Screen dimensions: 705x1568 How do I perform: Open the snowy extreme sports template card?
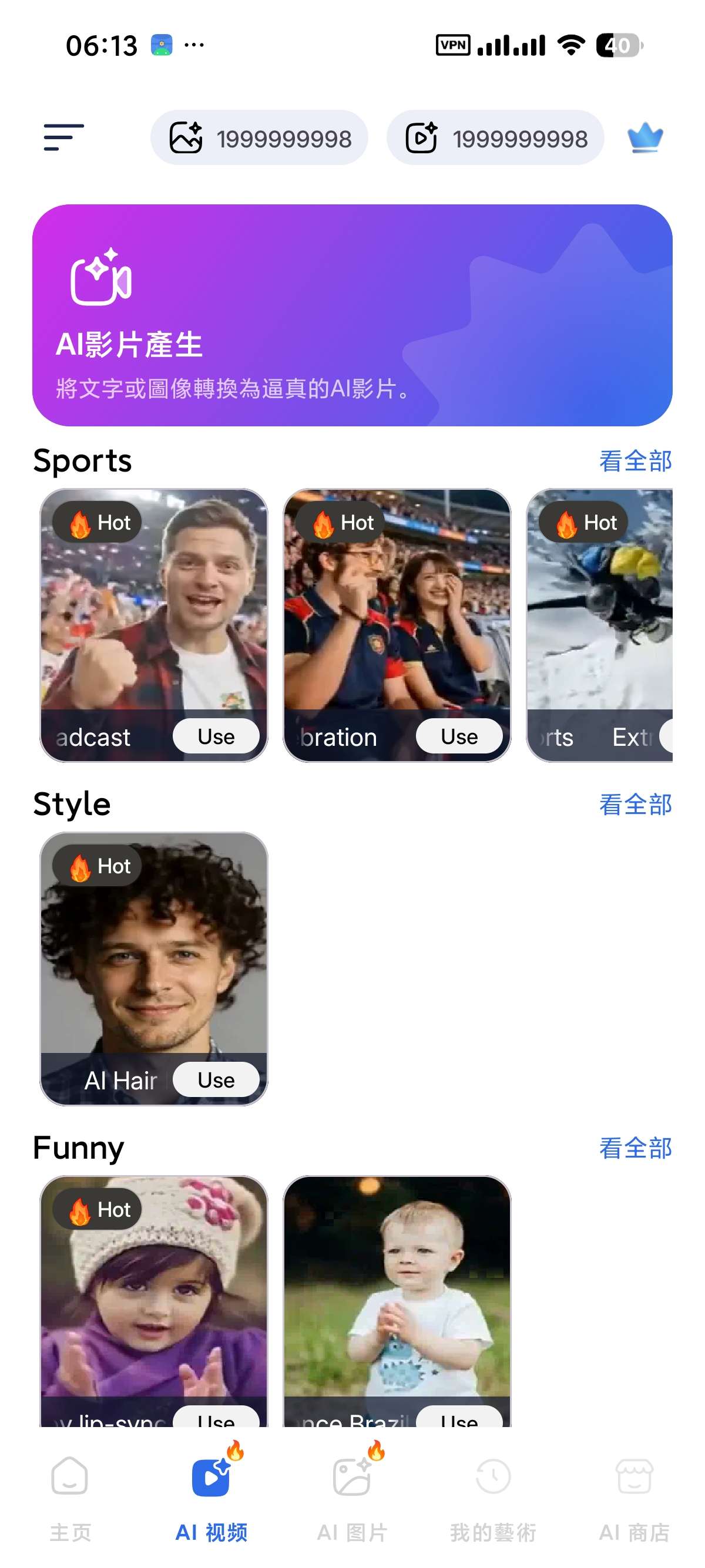point(600,625)
